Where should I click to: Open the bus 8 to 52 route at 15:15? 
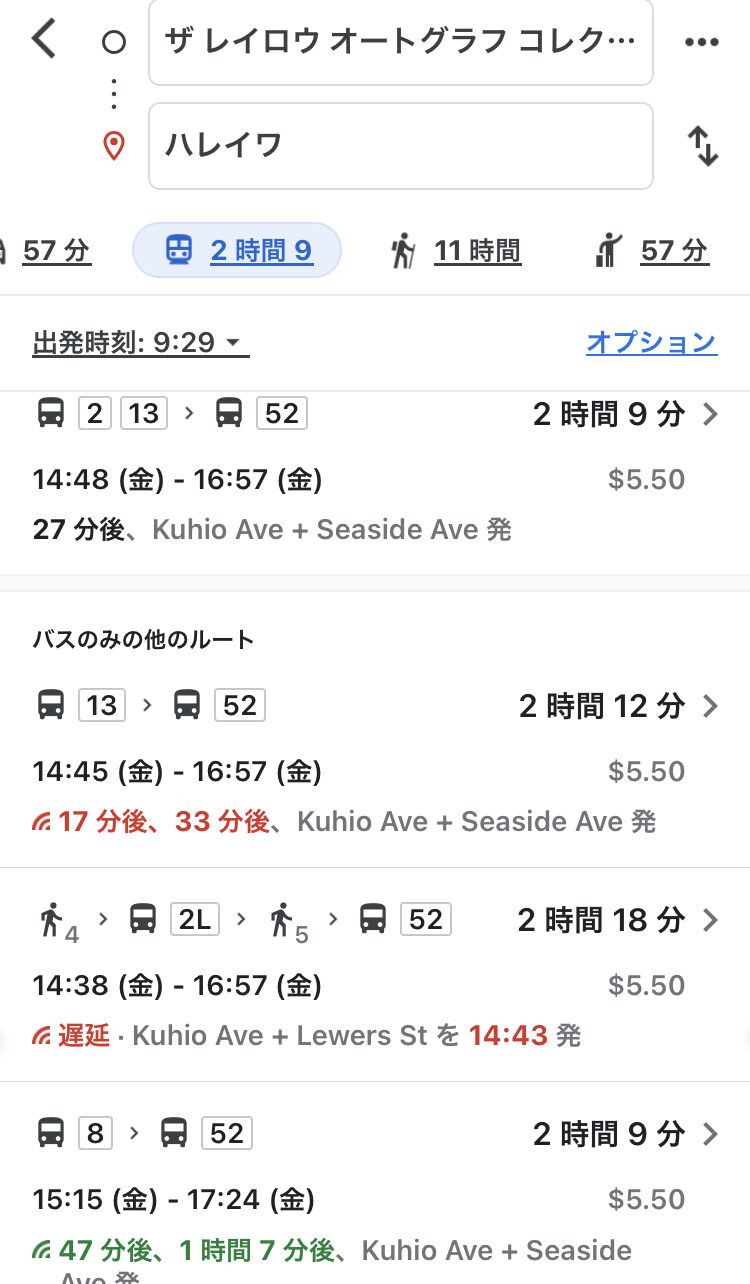(x=375, y=1190)
